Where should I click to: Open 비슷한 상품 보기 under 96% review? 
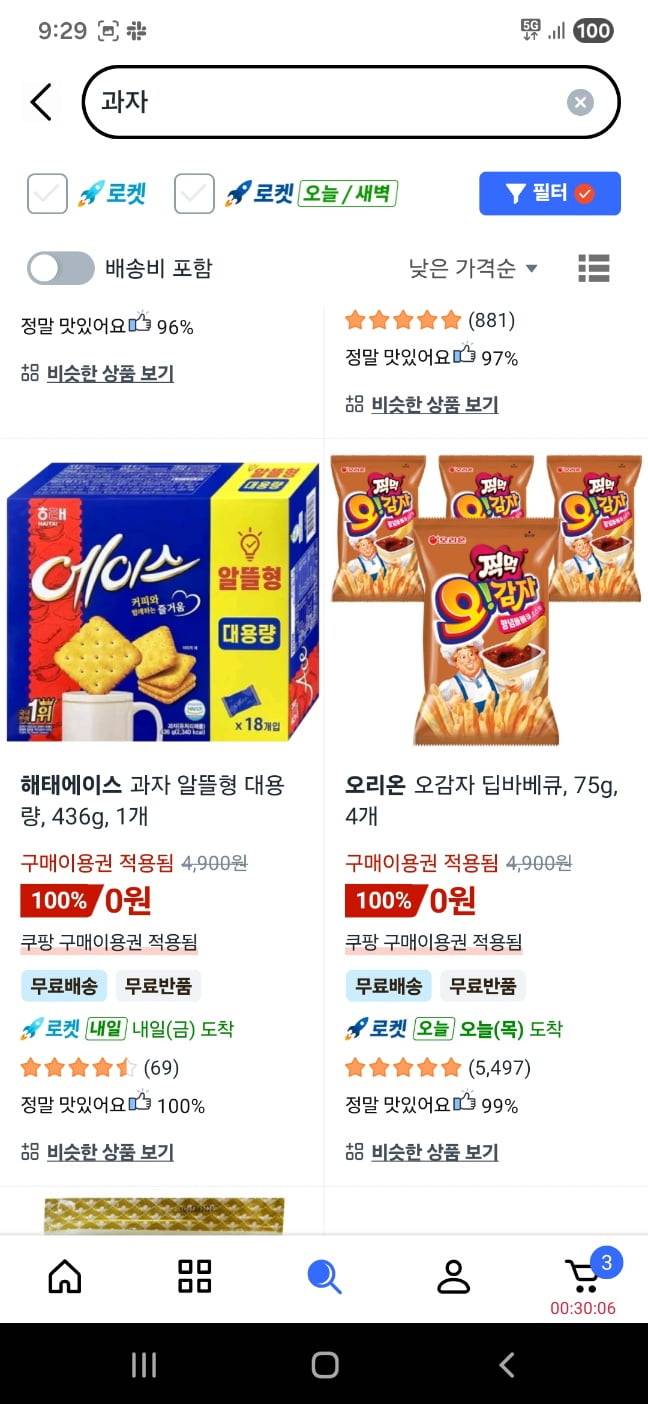(x=110, y=374)
